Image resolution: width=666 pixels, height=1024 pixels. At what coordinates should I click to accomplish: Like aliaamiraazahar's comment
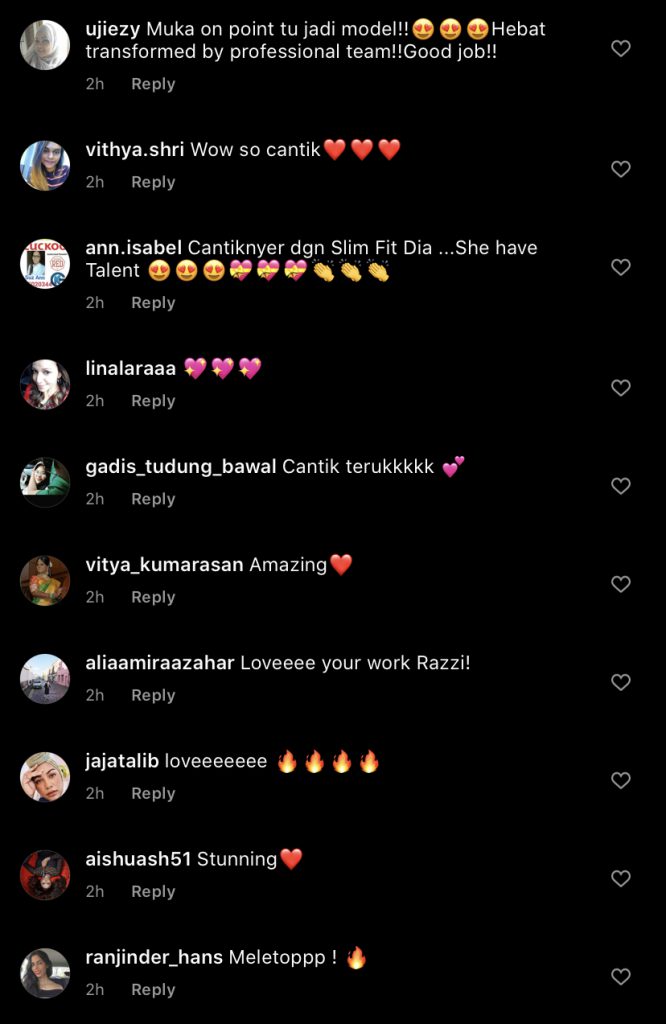621,682
